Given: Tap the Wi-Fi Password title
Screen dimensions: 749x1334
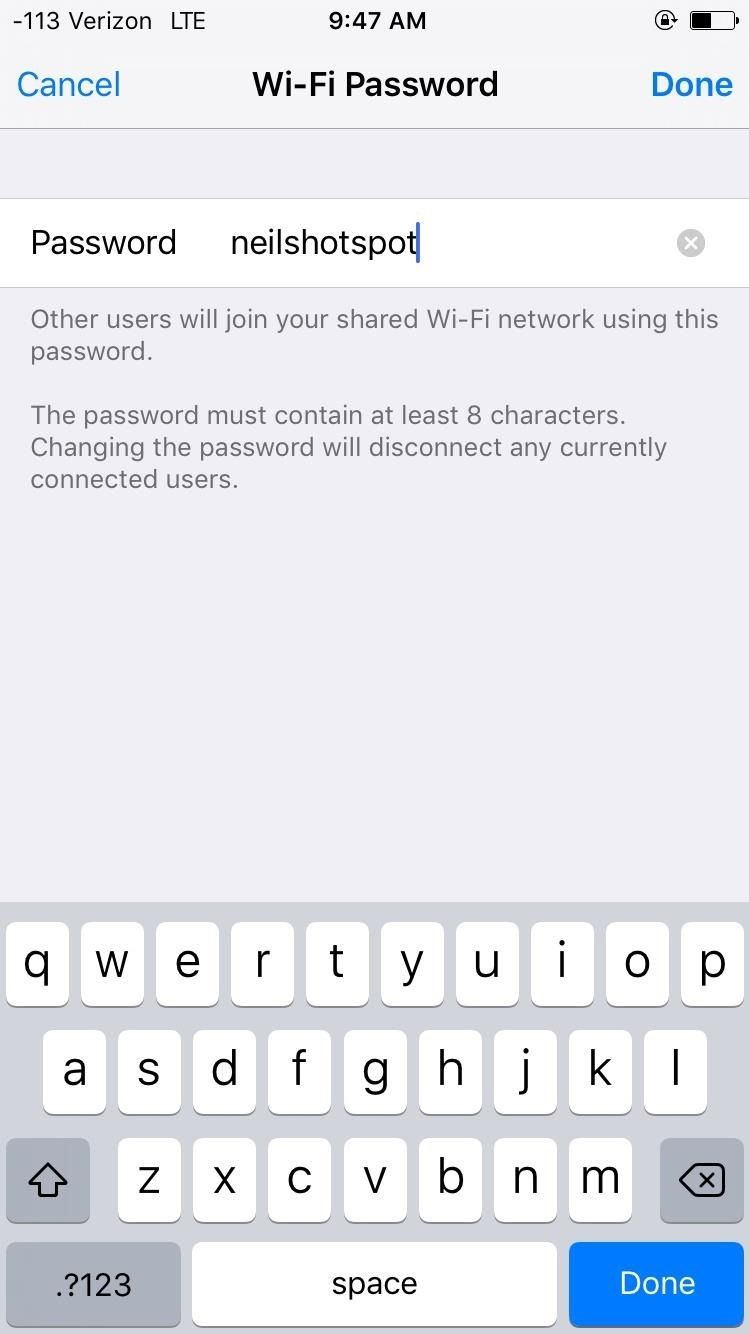Looking at the screenshot, I should pyautogui.click(x=375, y=84).
